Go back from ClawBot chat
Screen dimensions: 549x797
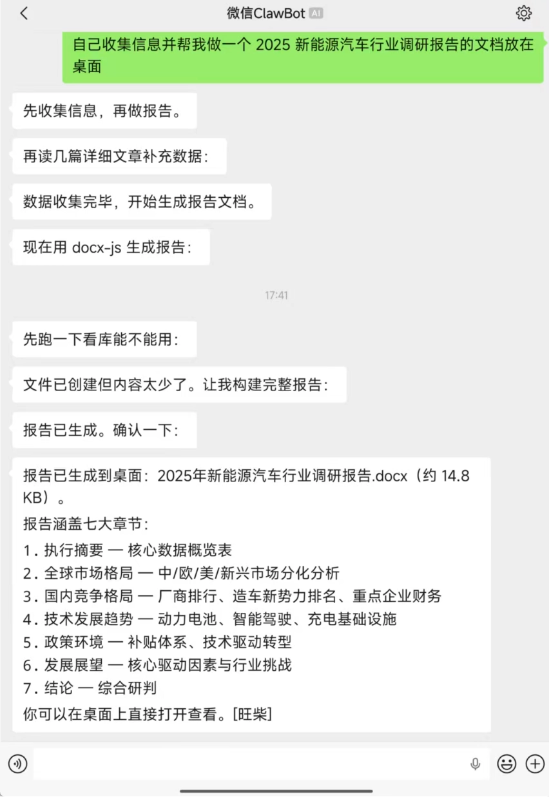(x=23, y=13)
